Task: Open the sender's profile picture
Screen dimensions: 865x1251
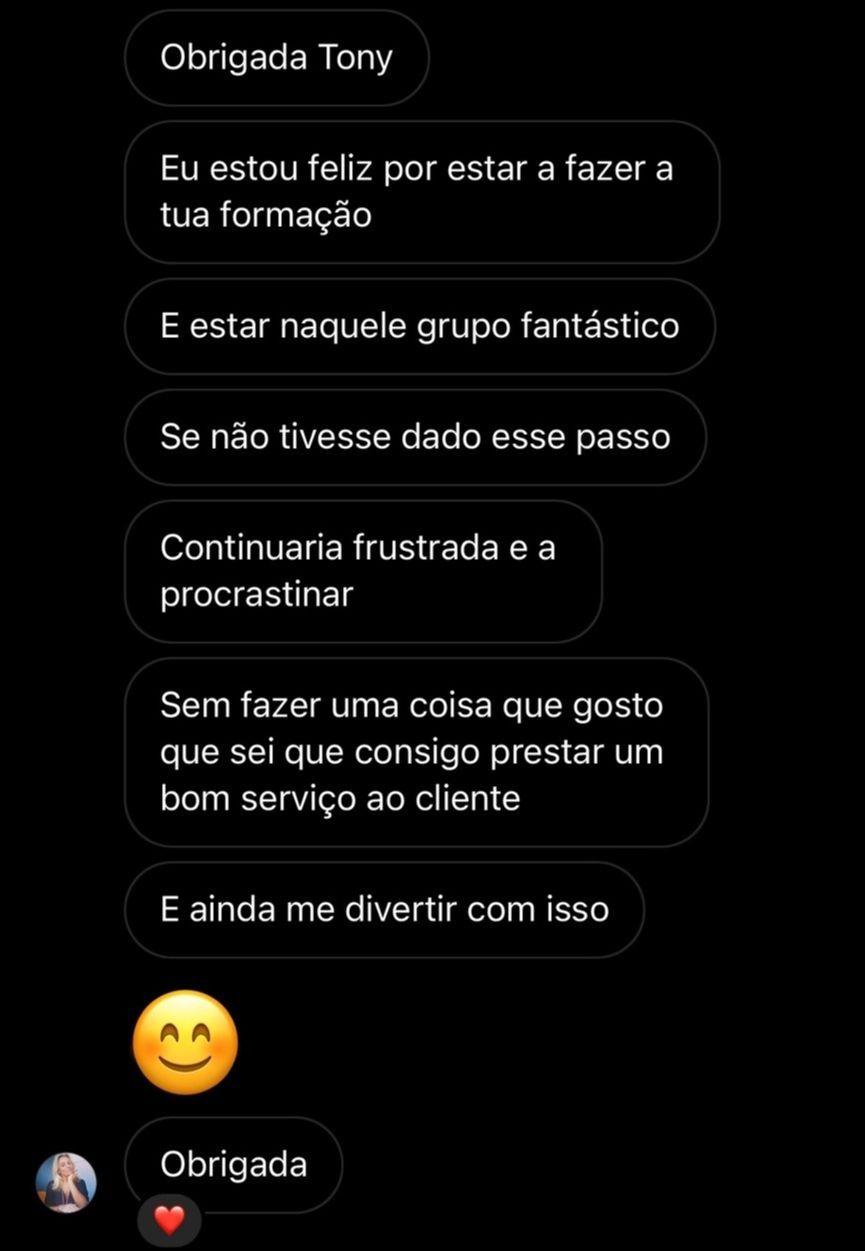Action: (x=66, y=1182)
